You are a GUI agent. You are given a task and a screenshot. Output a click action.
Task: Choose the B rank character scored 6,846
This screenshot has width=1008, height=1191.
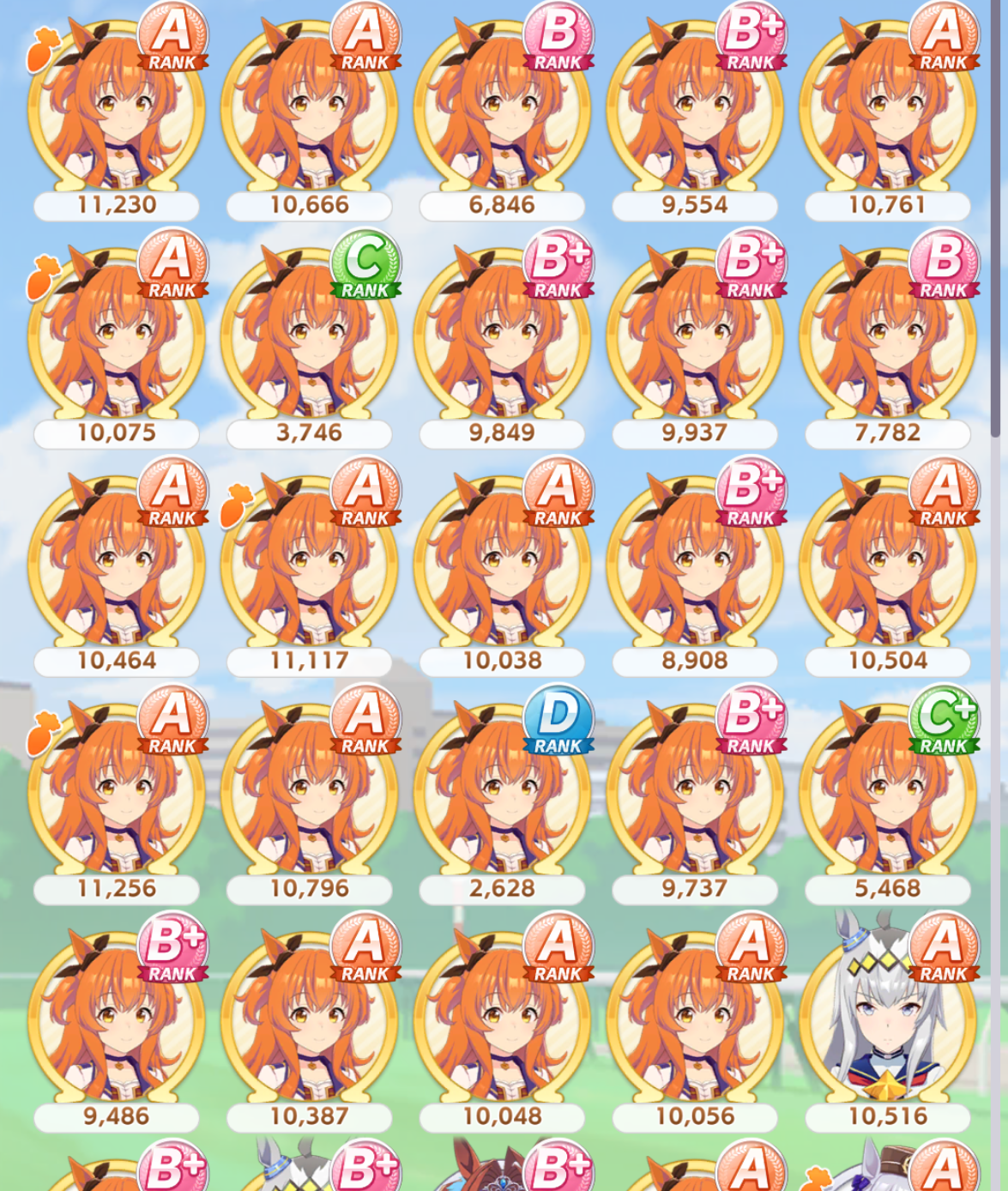pyautogui.click(x=502, y=112)
